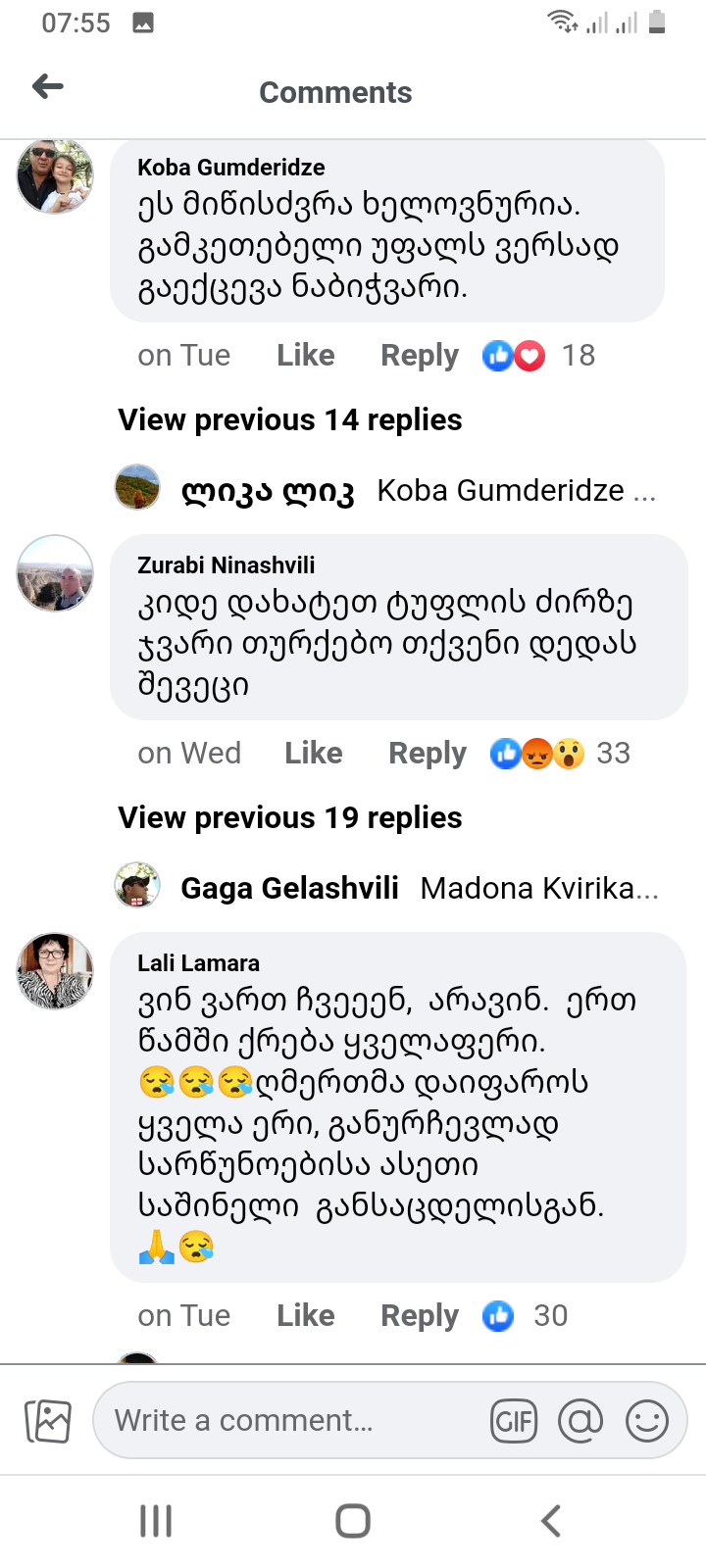Like Koba Gumderidze's comment
This screenshot has width=706, height=1568.
pos(305,356)
